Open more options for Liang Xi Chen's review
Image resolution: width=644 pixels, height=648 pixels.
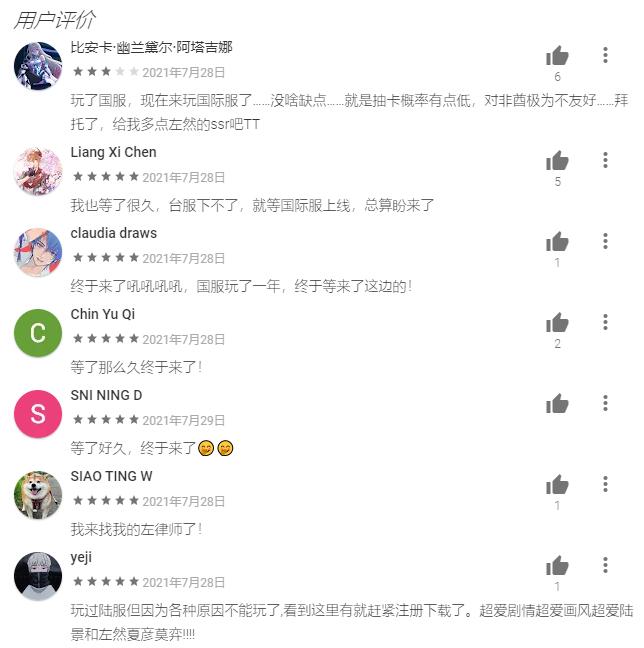tap(605, 160)
